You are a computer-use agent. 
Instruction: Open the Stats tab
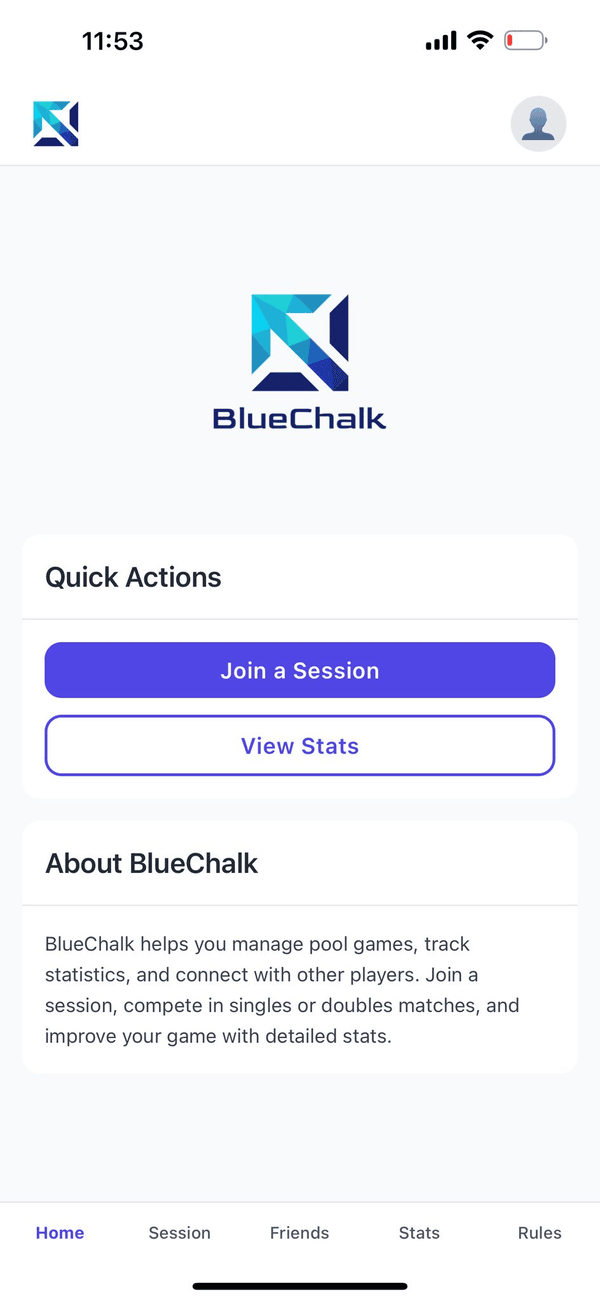tap(419, 1233)
